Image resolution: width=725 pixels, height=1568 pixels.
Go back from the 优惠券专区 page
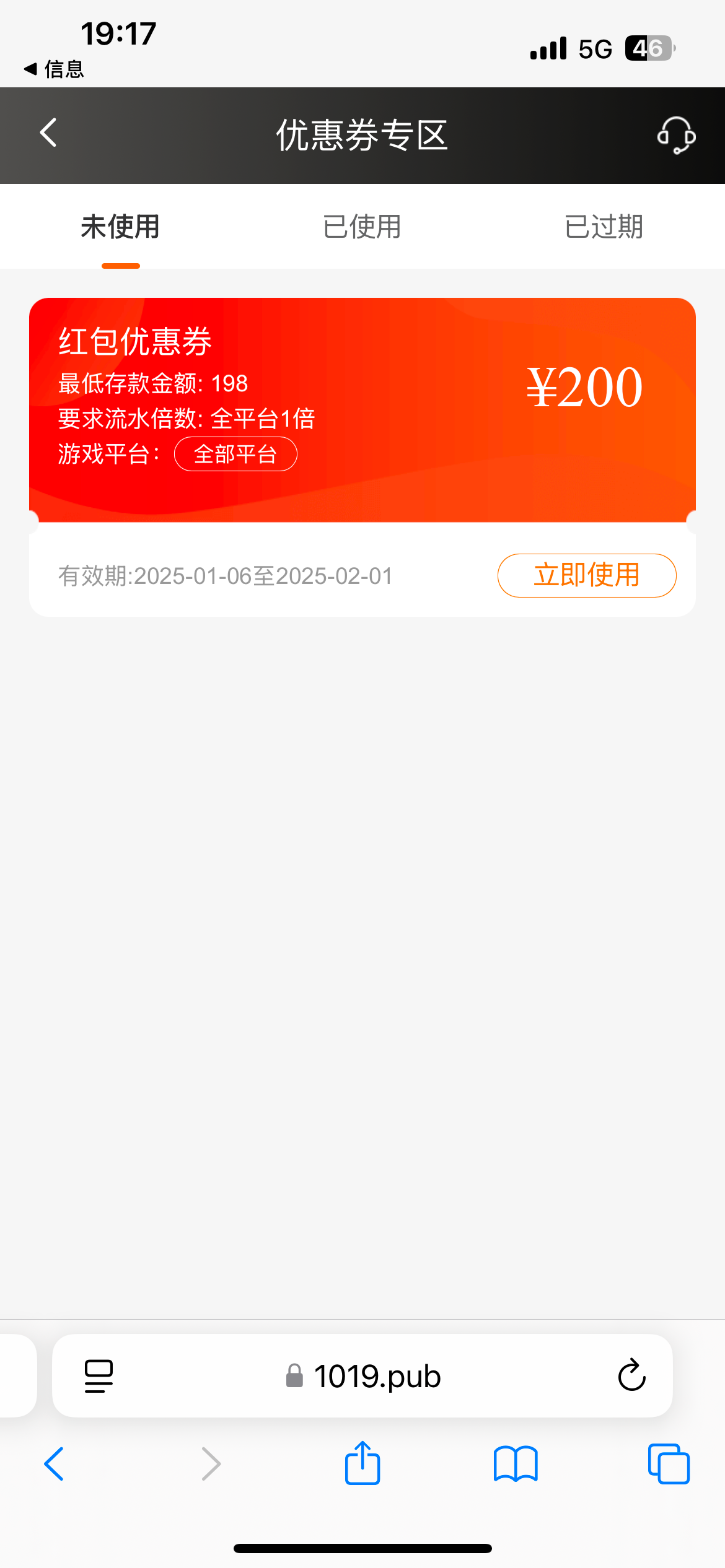[x=48, y=133]
